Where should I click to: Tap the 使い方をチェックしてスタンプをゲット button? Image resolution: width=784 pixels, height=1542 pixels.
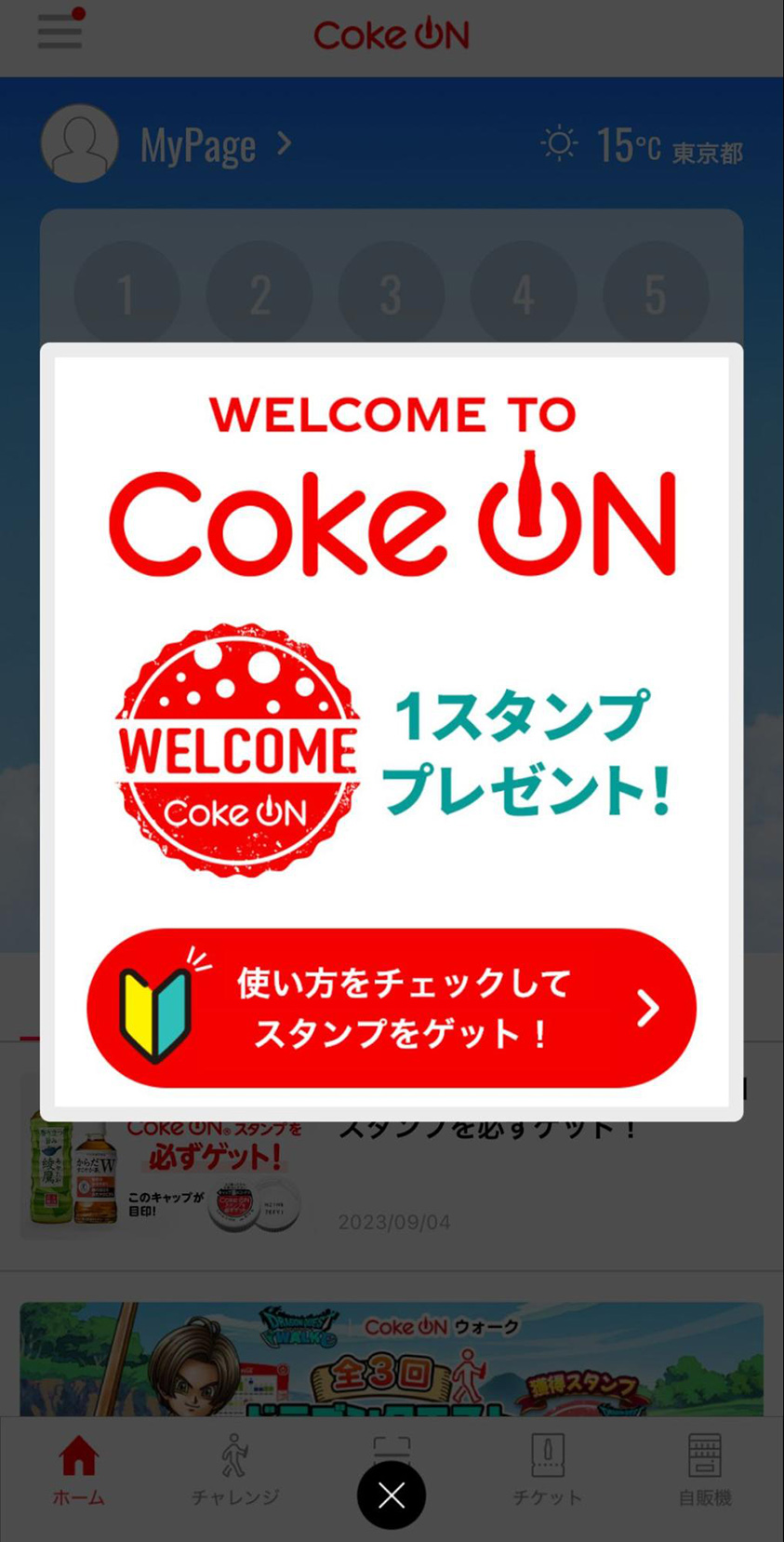[x=392, y=1008]
